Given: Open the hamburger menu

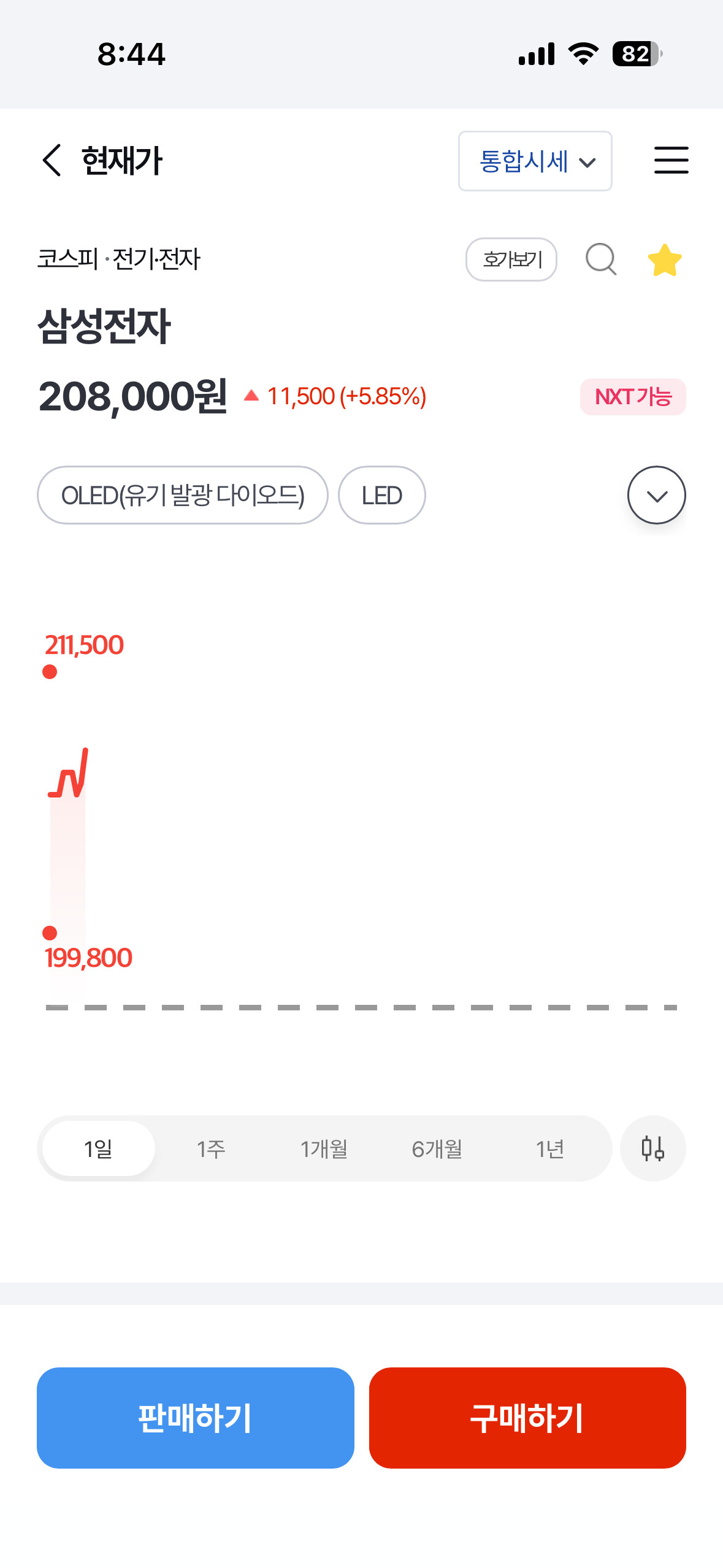Looking at the screenshot, I should tap(671, 161).
